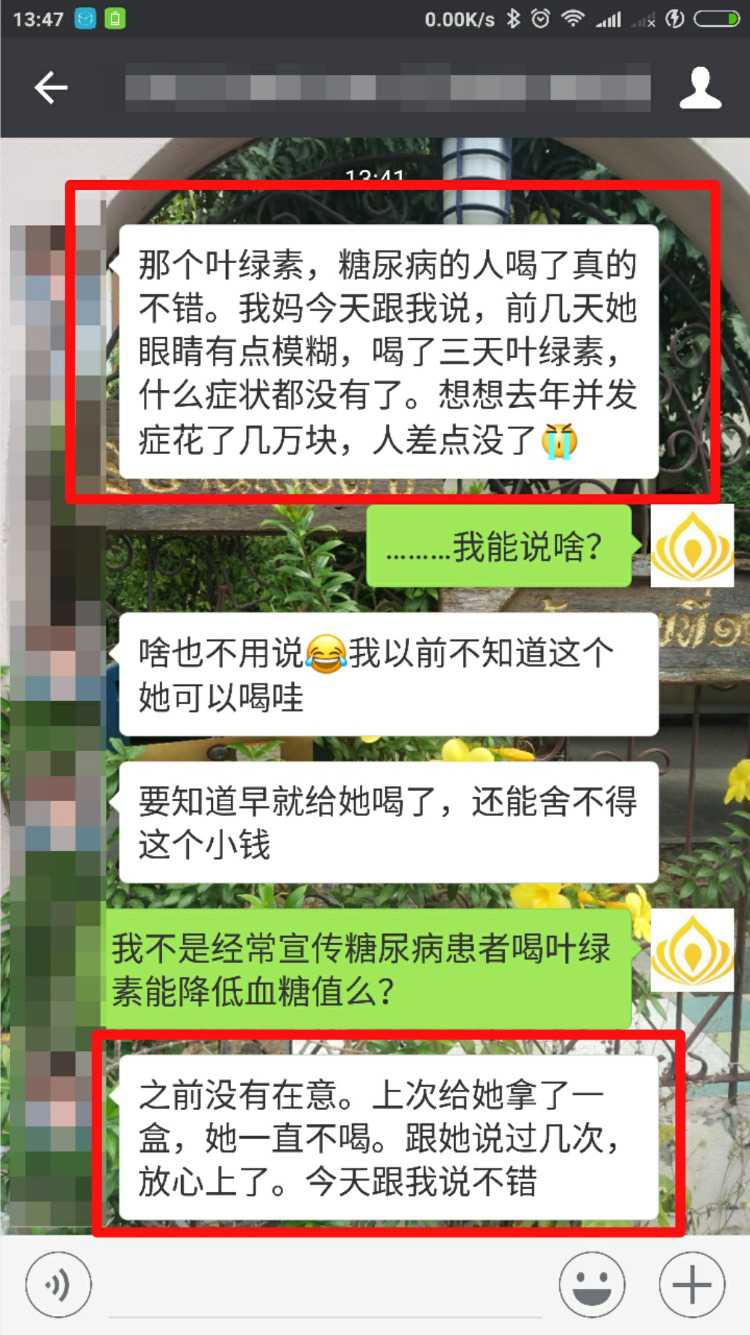Go back to the chat list
Screen dimensions: 750x1335
pyautogui.click(x=50, y=88)
